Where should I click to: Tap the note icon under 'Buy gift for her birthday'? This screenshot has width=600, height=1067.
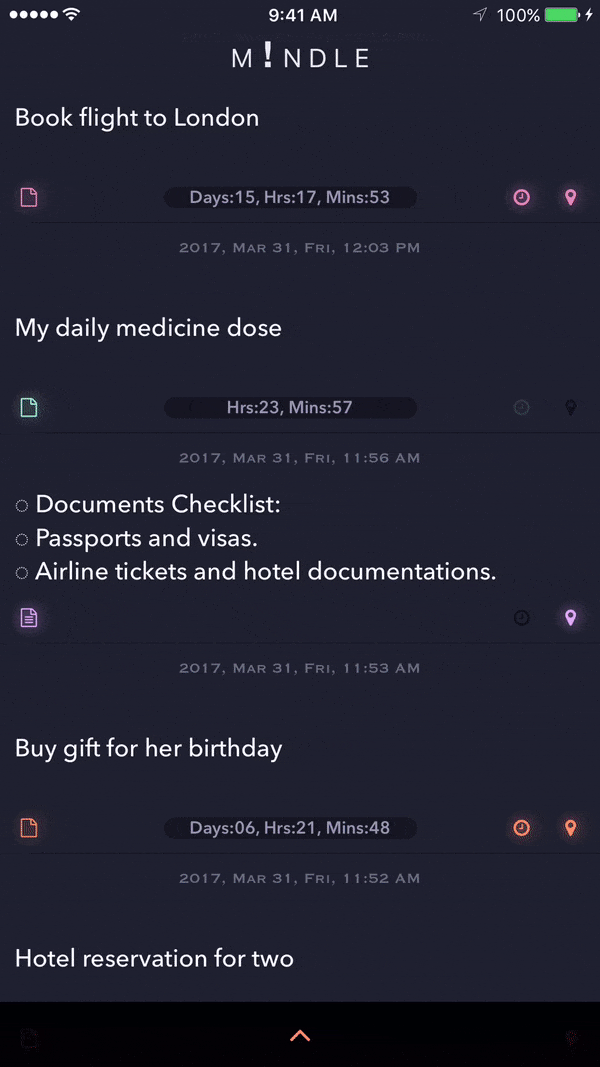[29, 828]
